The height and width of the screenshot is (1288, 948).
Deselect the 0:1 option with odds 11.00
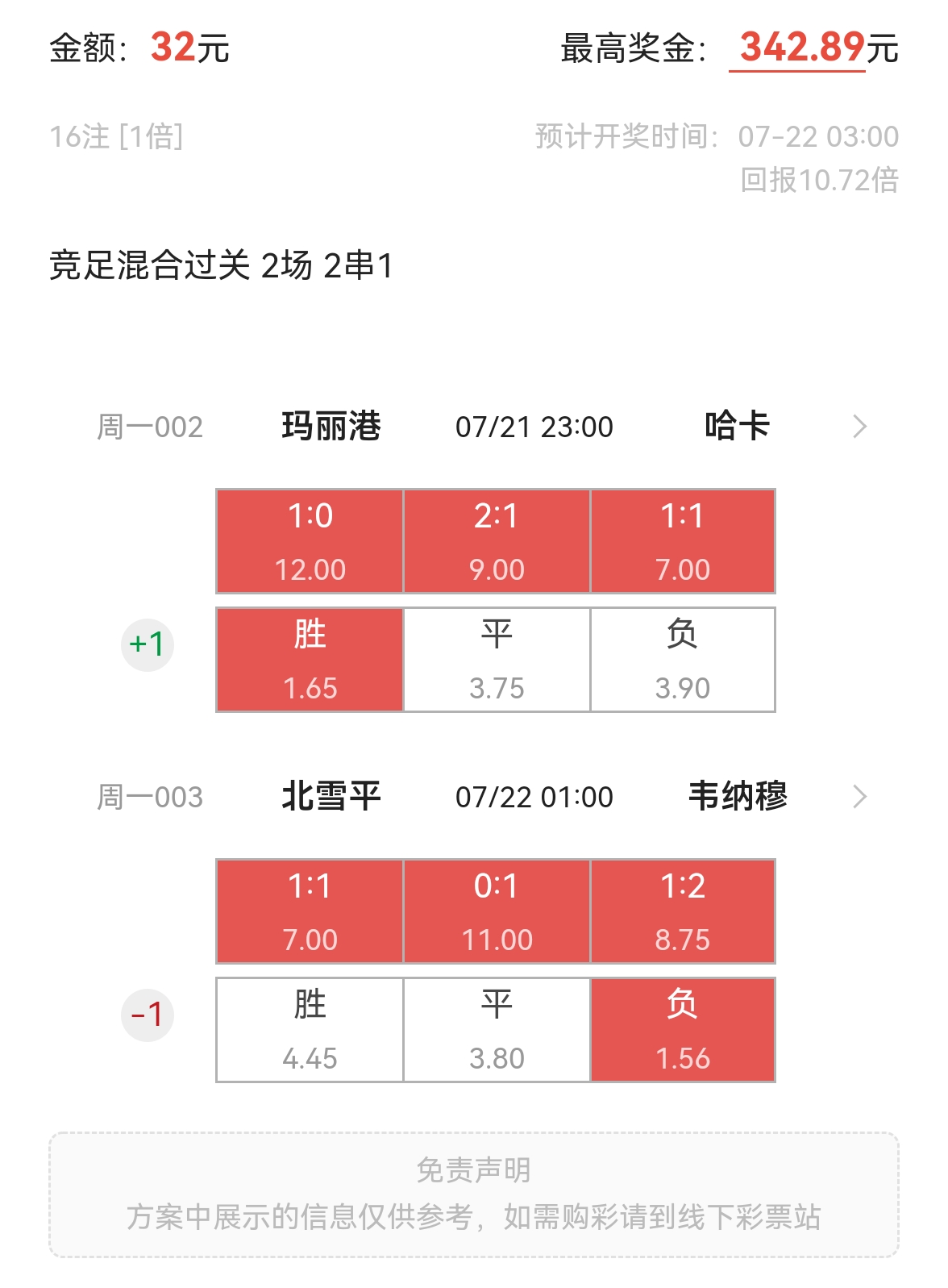[x=497, y=909]
